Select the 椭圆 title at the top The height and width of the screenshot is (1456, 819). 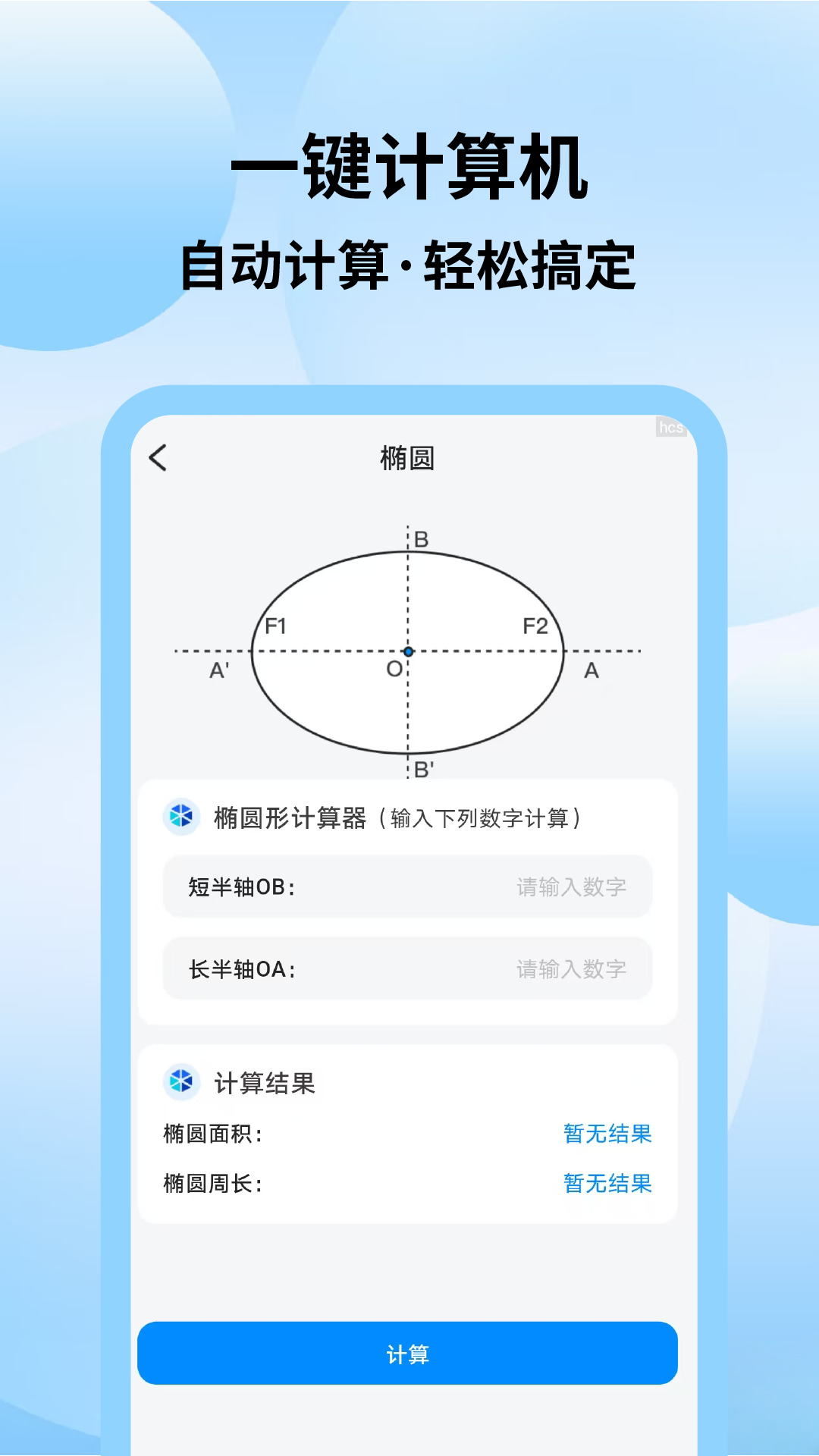409,459
